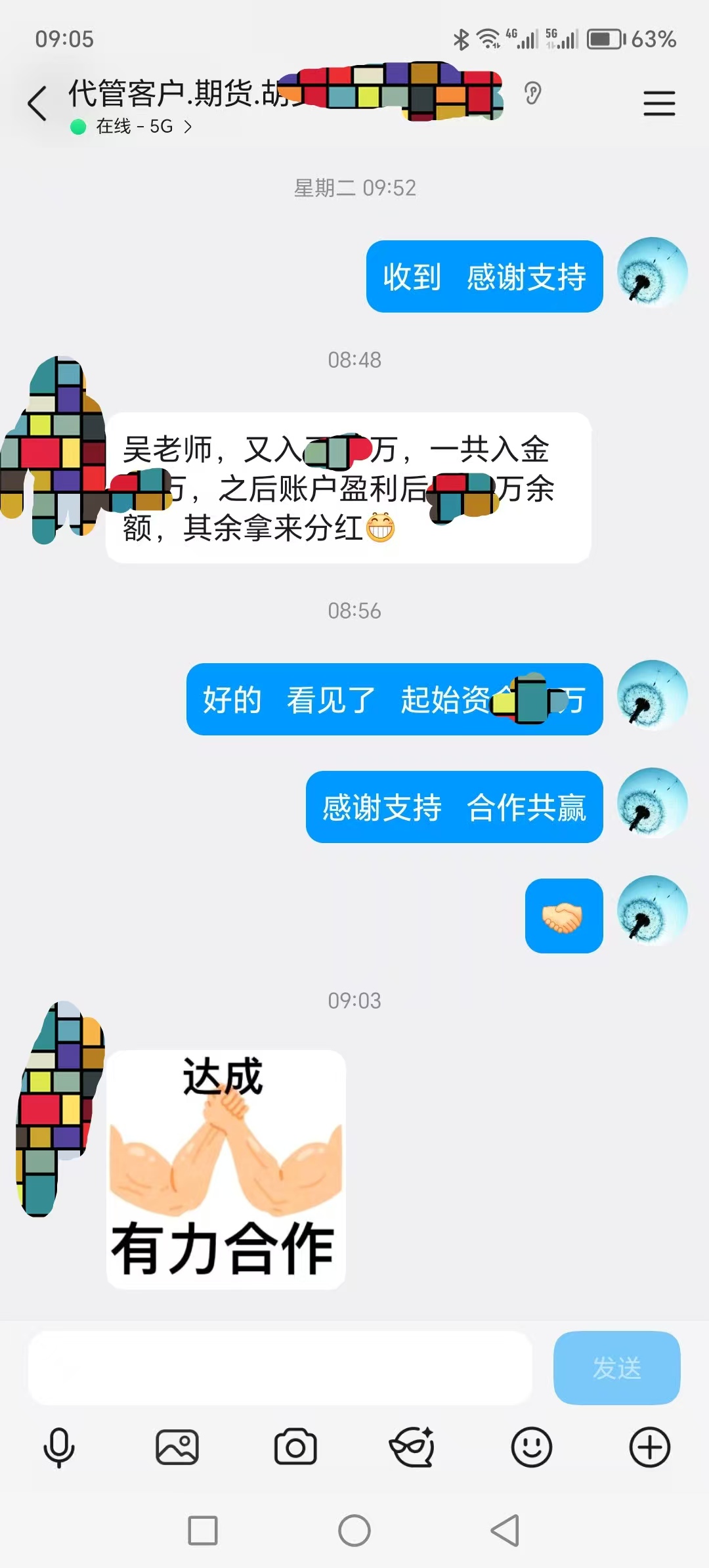Tap the handshake emoji message bubble
Viewport: 709px width, 1568px height.
564,916
